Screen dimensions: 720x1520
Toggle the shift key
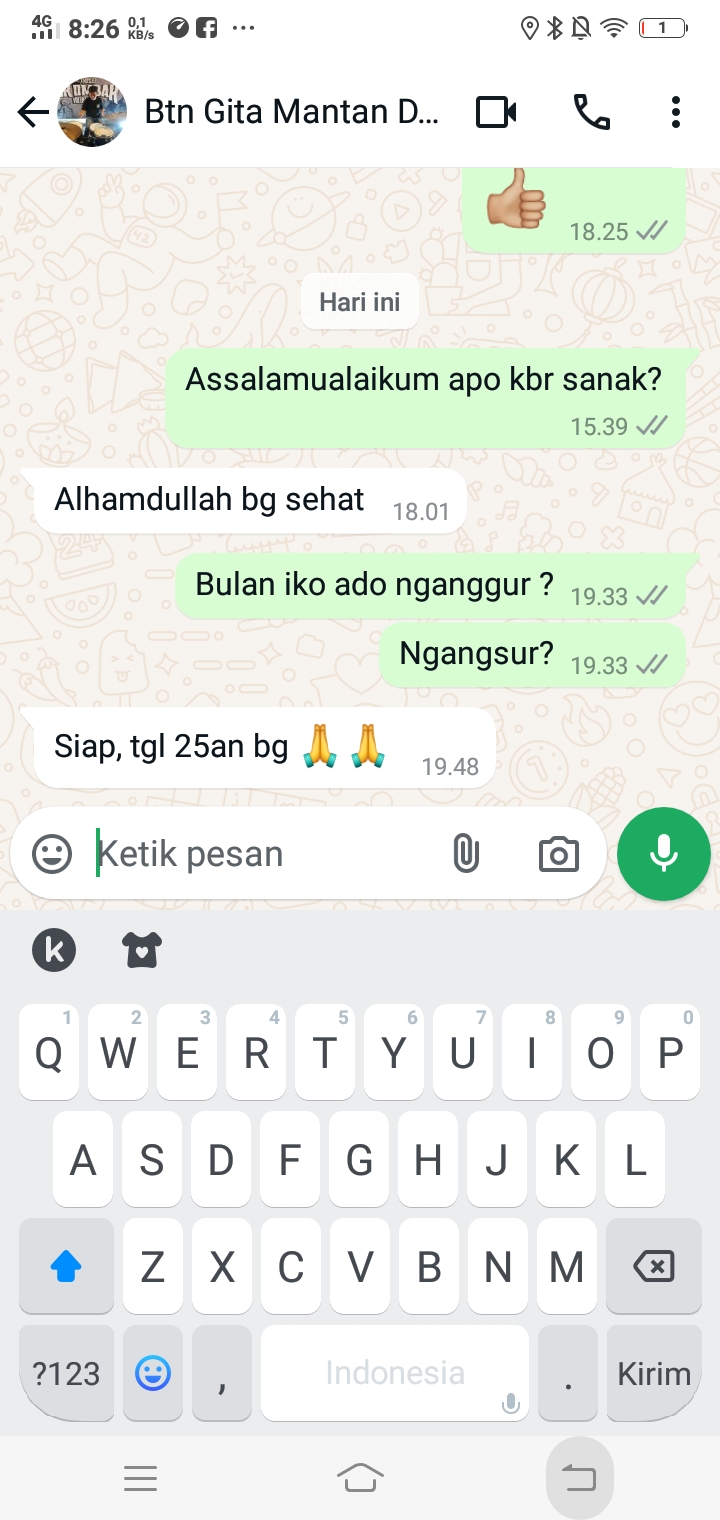point(66,1267)
